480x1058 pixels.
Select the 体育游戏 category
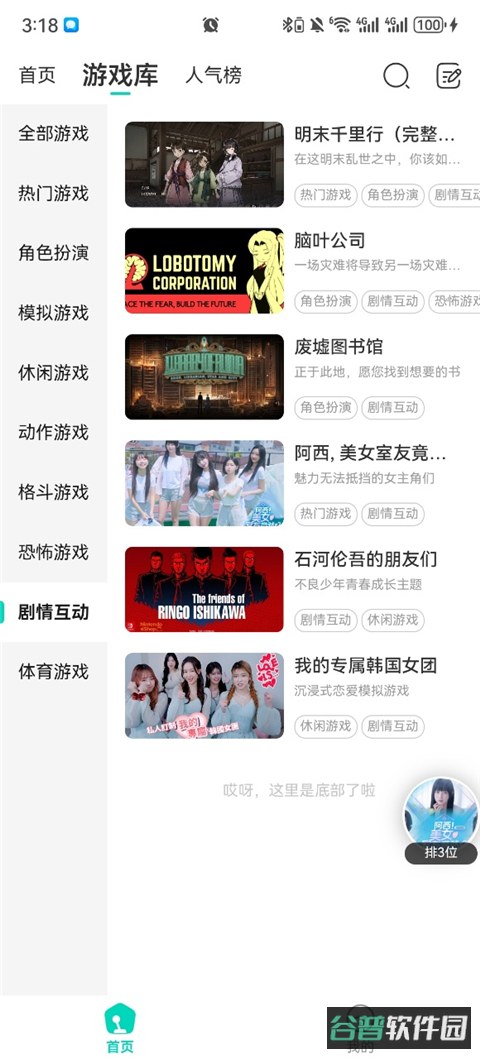tap(53, 672)
